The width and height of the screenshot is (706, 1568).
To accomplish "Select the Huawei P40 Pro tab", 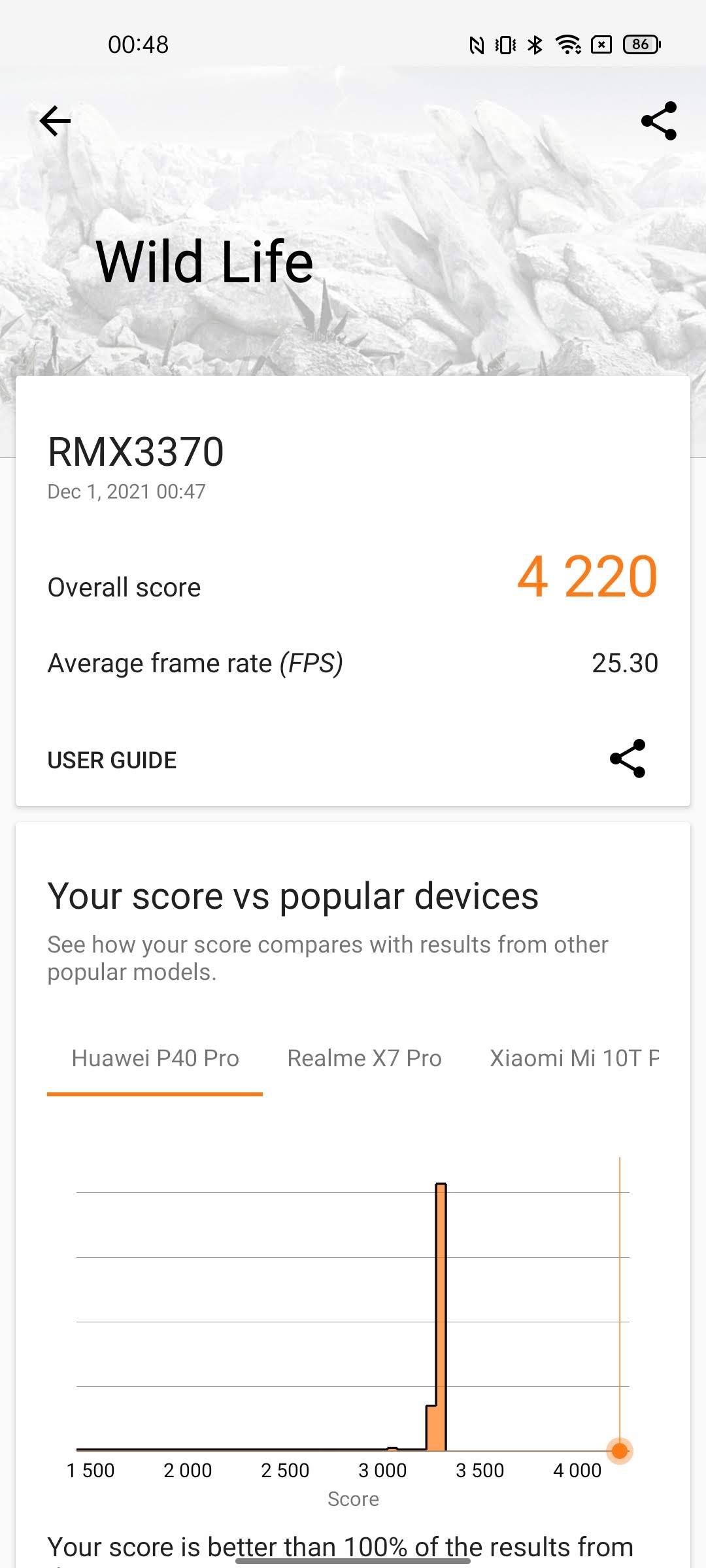I will point(155,1058).
